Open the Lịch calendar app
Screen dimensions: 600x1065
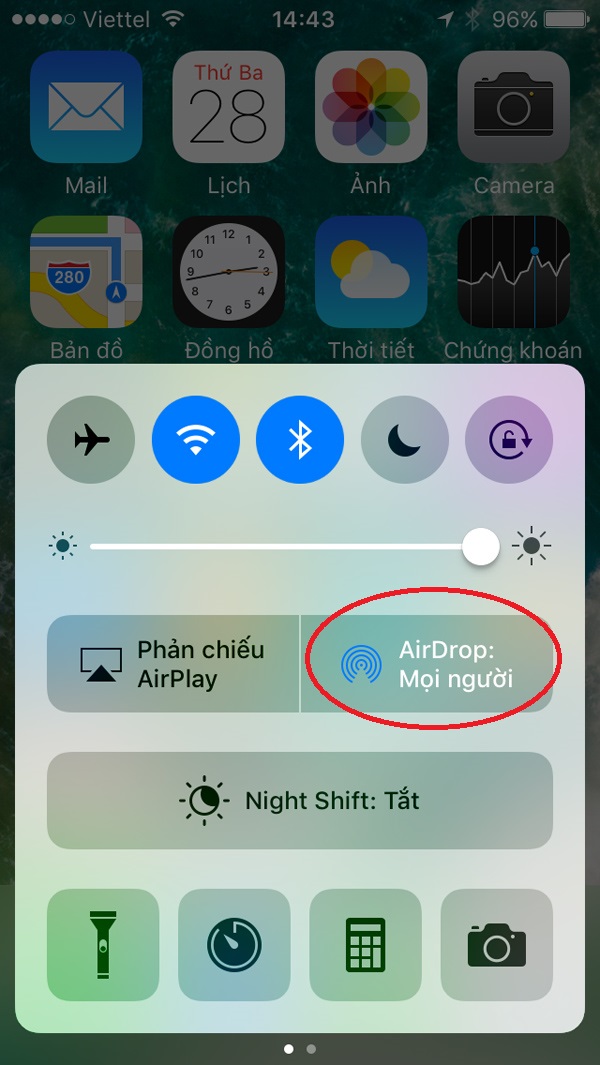(x=229, y=107)
